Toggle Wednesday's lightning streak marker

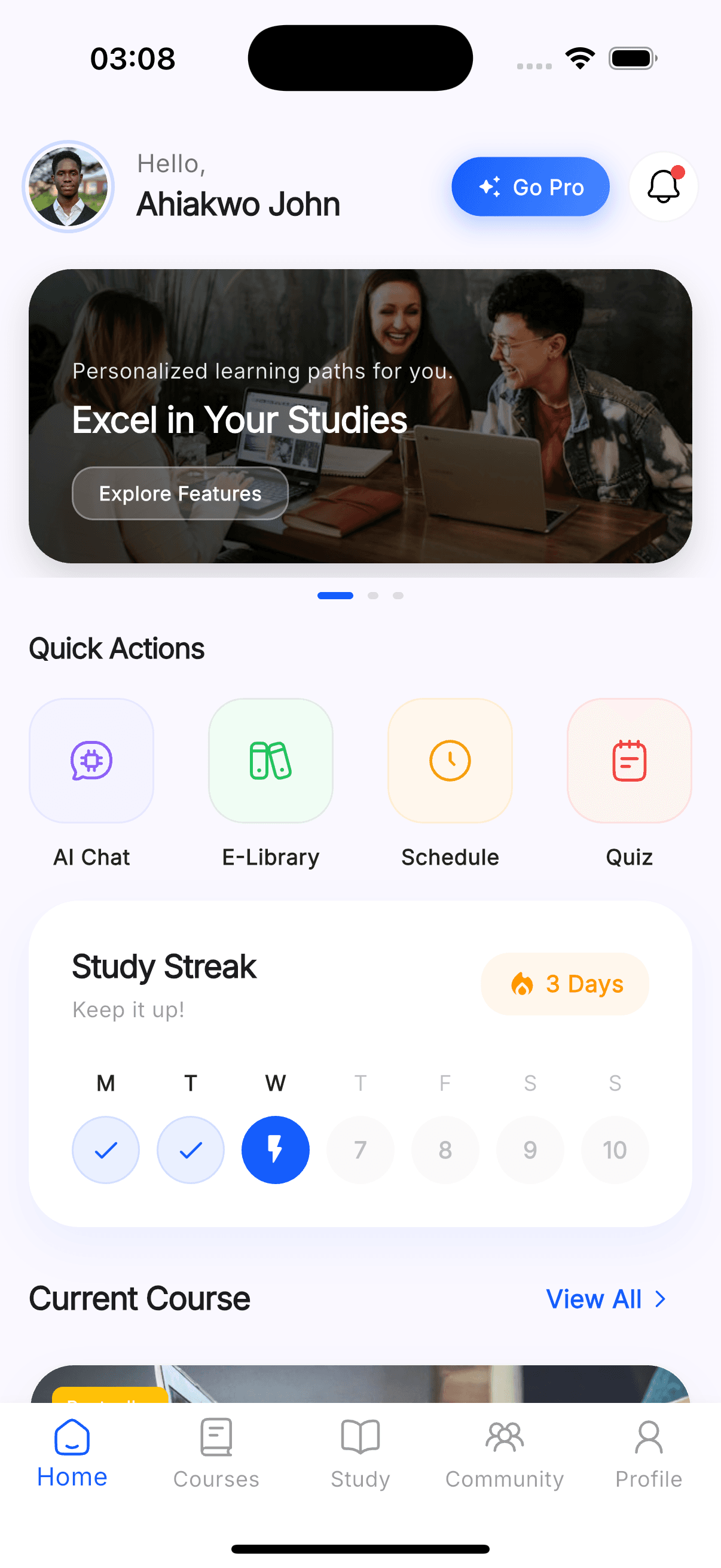point(275,1149)
